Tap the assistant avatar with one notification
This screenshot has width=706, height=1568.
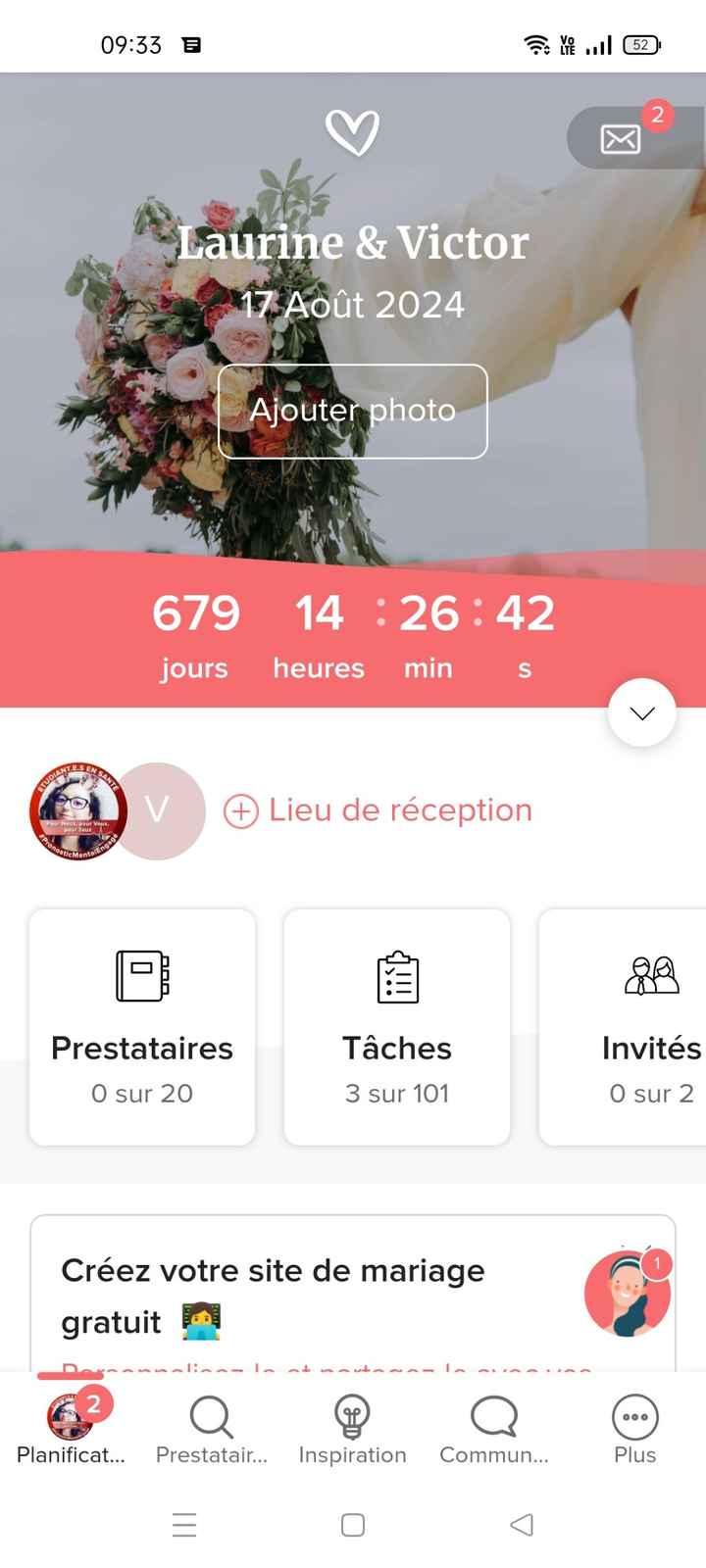627,1294
